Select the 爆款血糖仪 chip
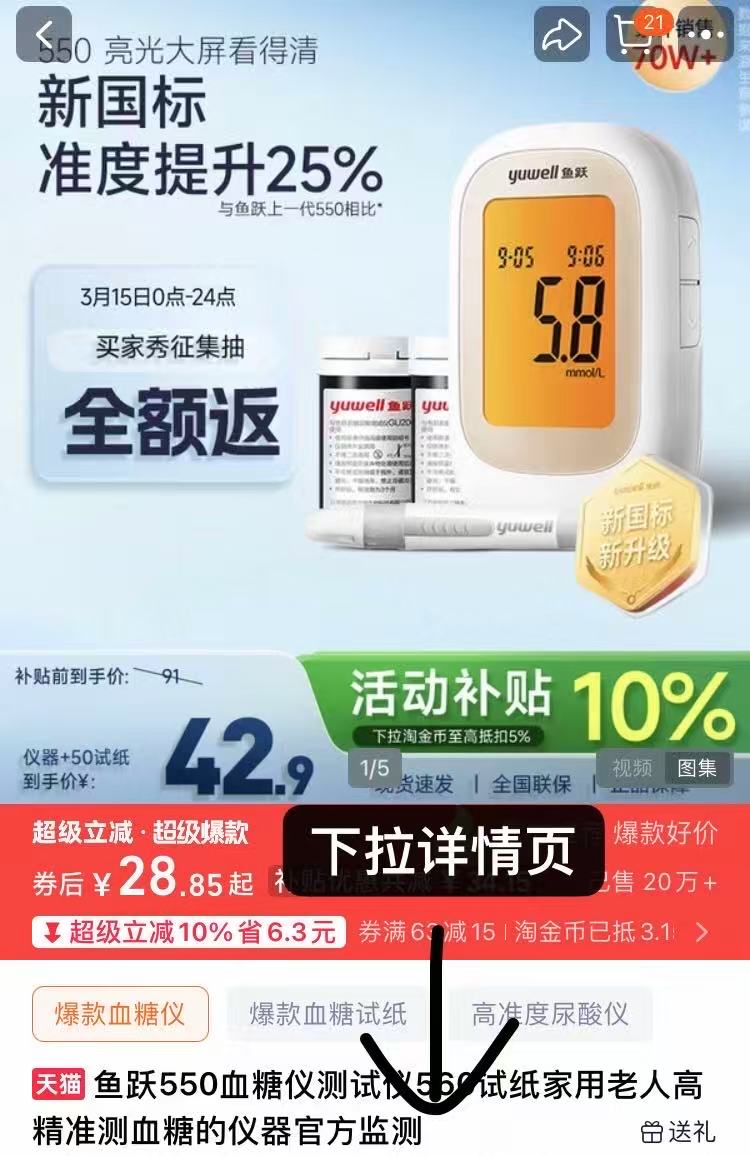This screenshot has width=750, height=1156. click(x=121, y=1014)
